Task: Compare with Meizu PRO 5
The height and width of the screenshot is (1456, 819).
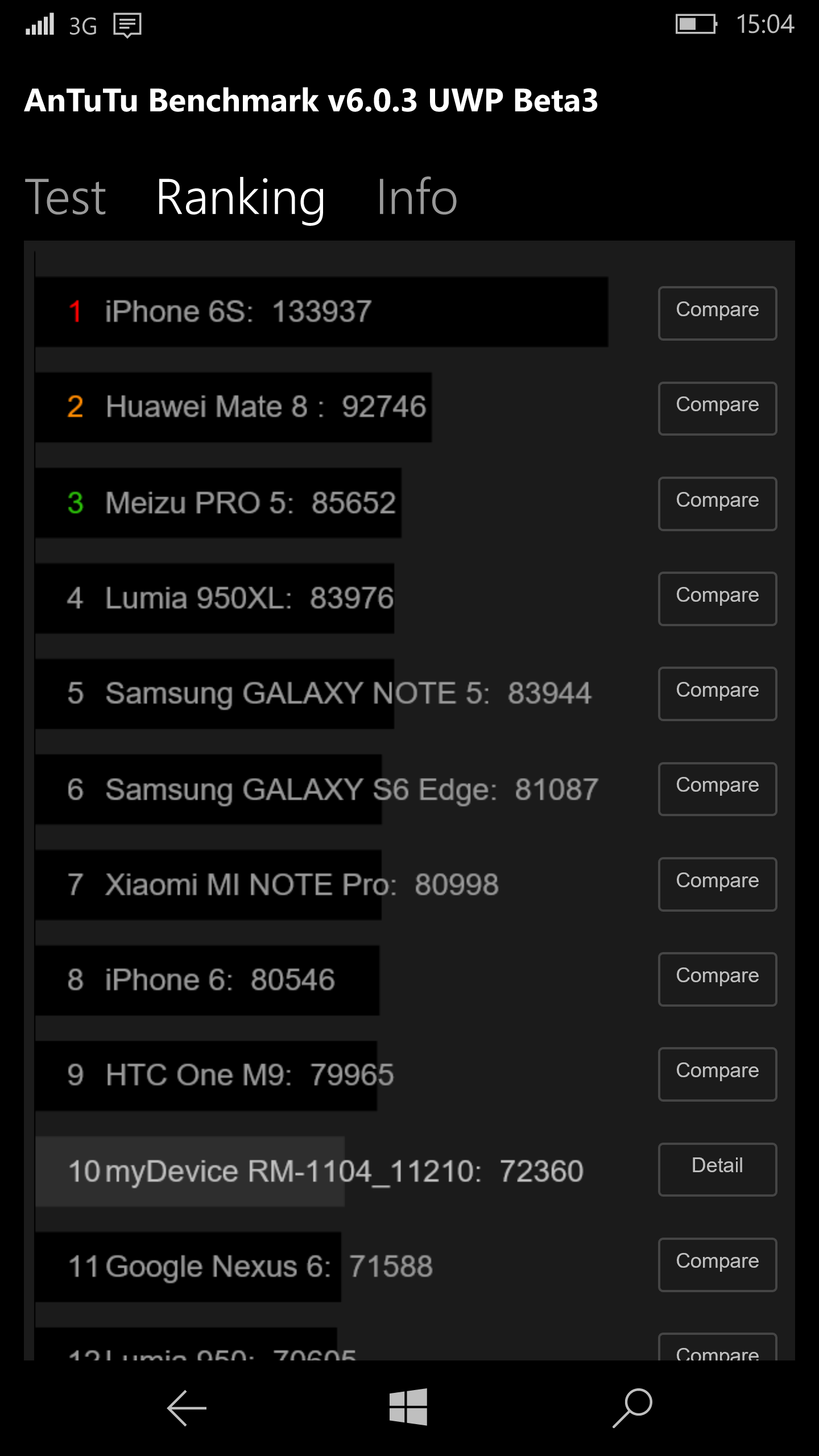Action: tap(717, 503)
